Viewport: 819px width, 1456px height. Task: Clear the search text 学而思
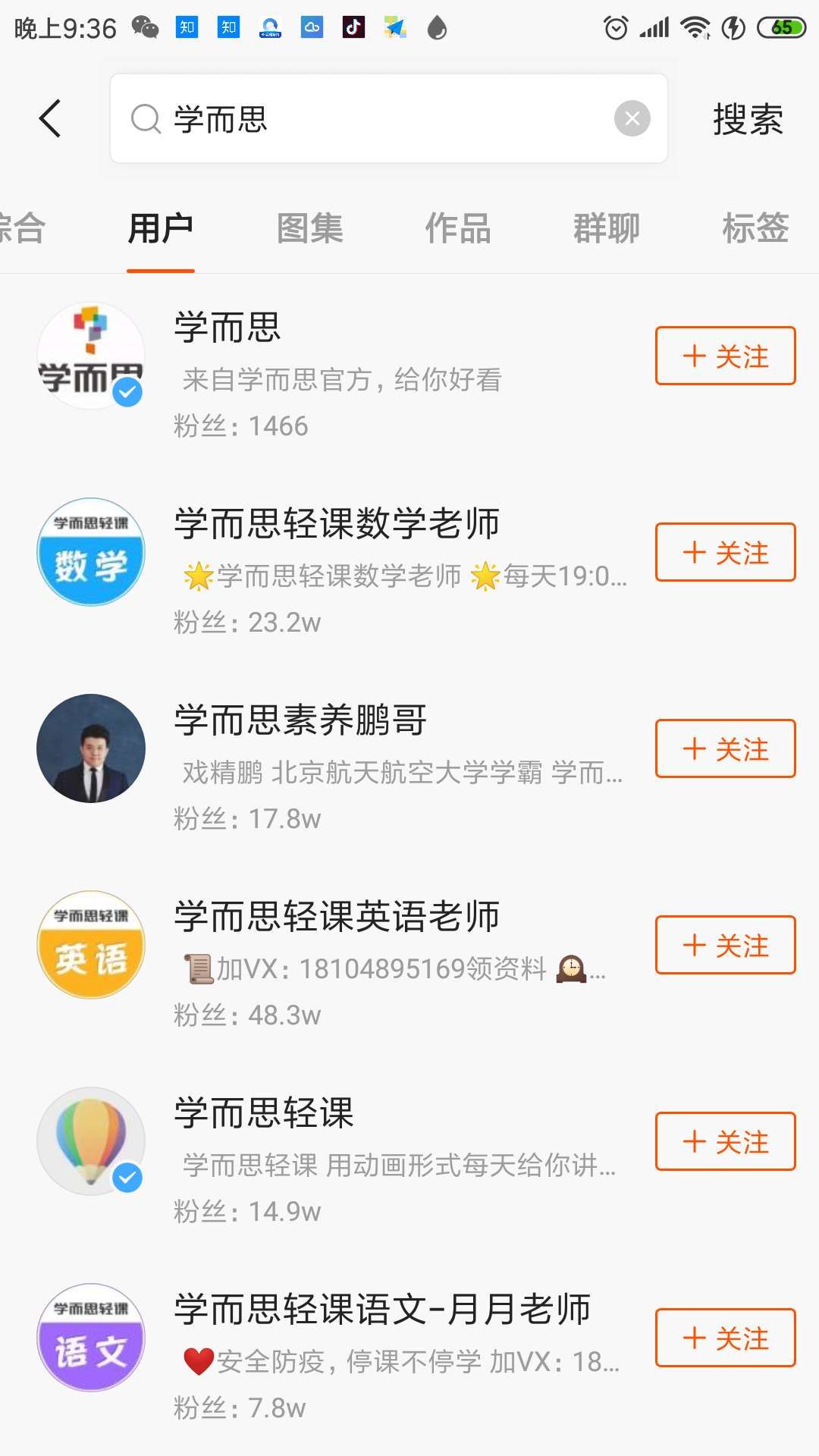[x=632, y=118]
